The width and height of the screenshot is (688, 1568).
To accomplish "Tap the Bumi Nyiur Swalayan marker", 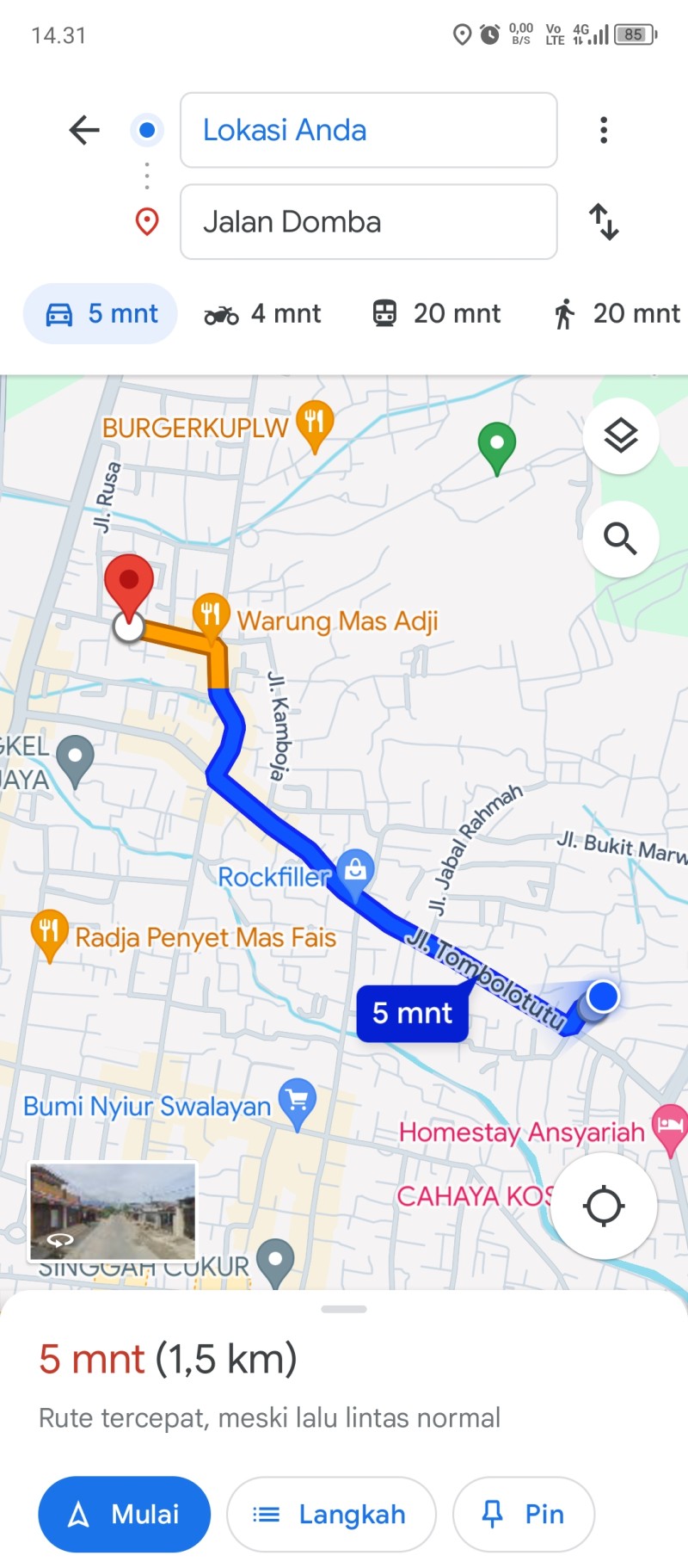I will 298,1104.
